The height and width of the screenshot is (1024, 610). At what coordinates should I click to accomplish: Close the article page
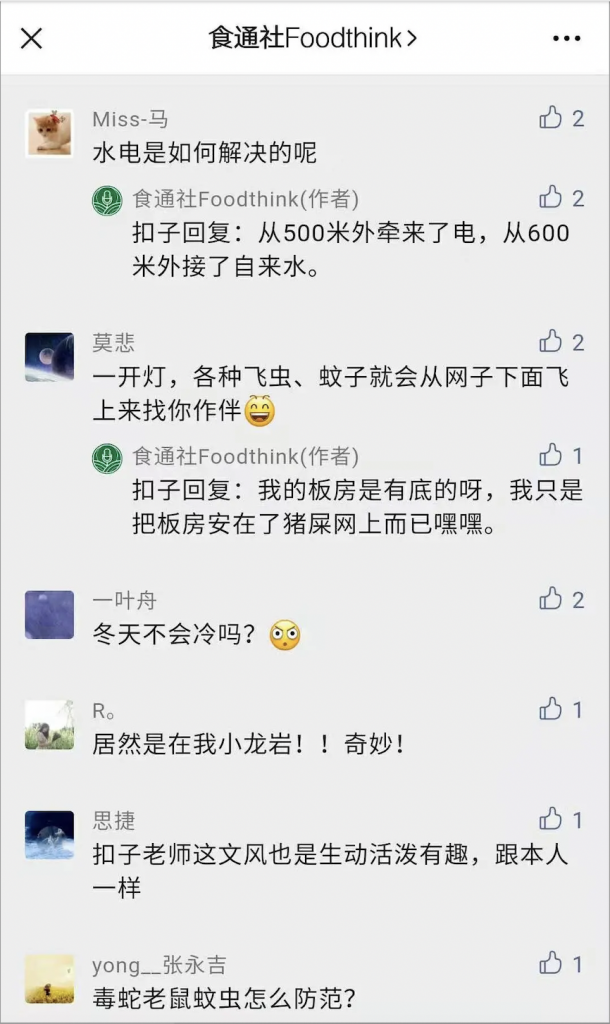coord(32,38)
